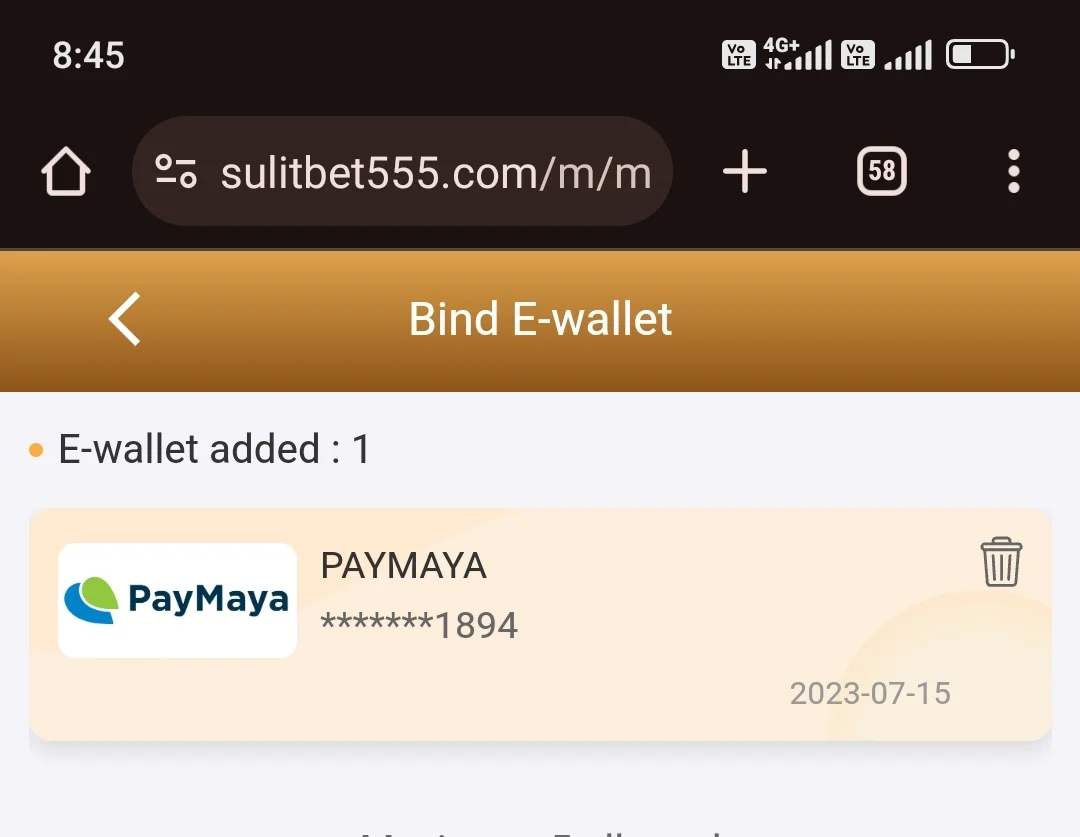Screen dimensions: 1080x837
Task: View site info icon in address bar
Action: pyautogui.click(x=177, y=172)
